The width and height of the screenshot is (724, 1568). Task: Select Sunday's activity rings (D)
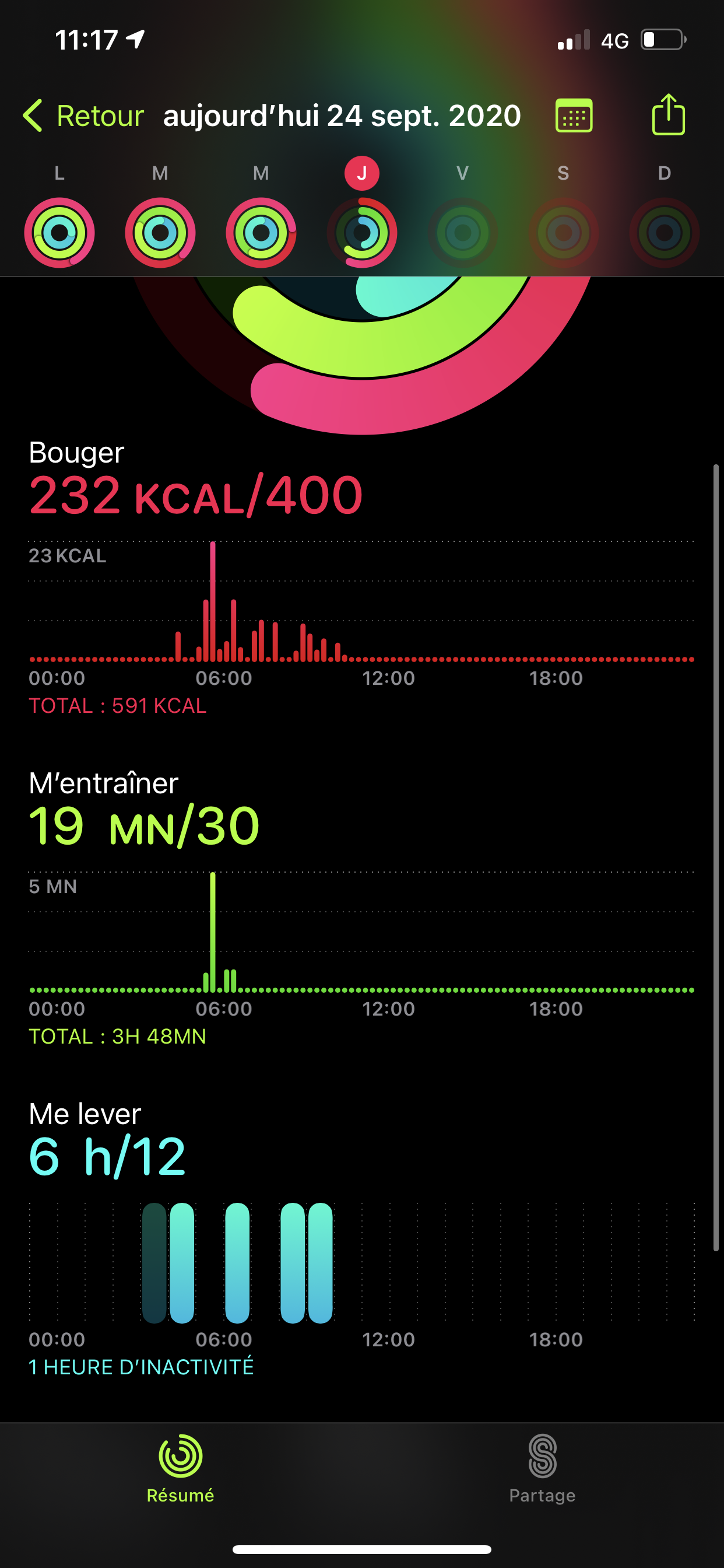664,232
